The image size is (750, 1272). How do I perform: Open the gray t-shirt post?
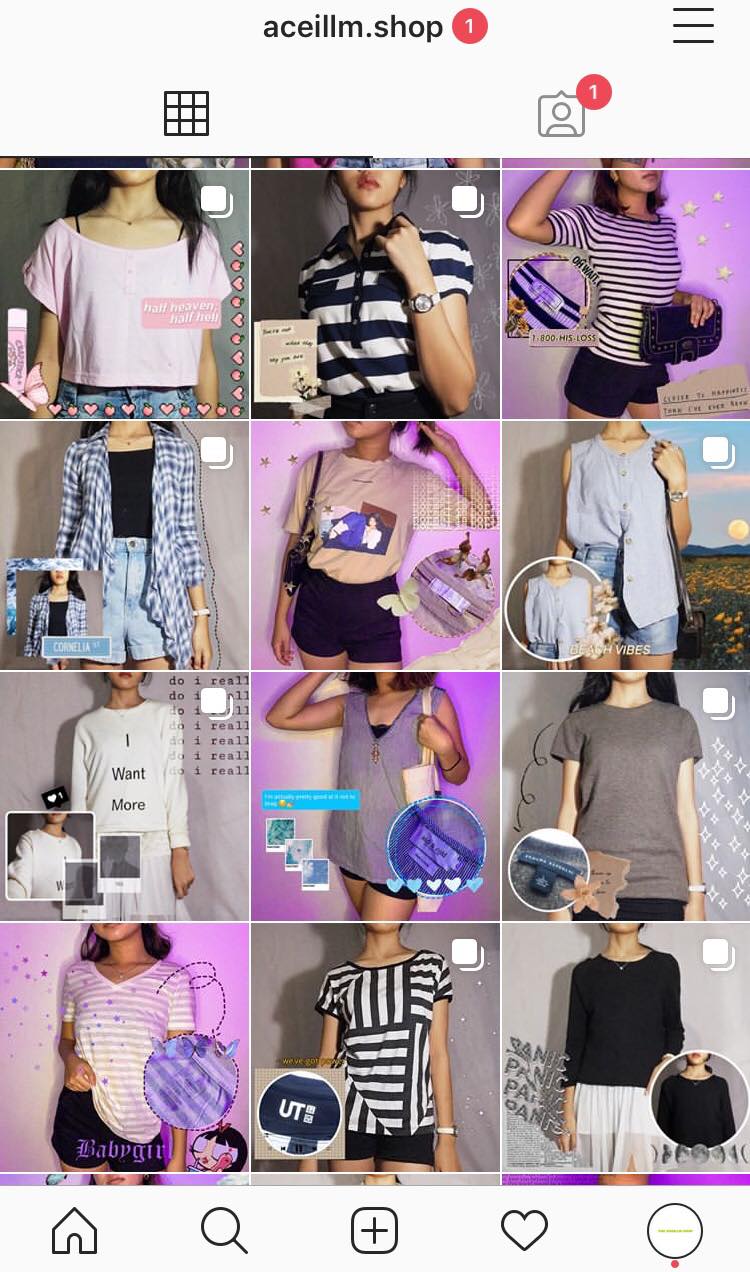click(626, 796)
